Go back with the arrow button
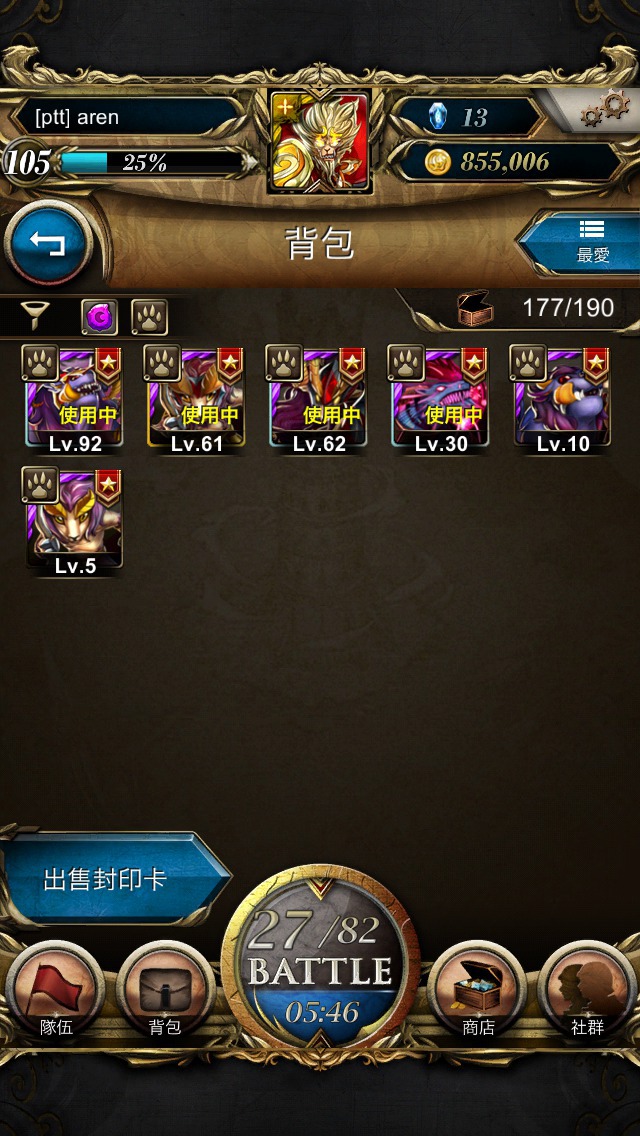 coord(48,244)
